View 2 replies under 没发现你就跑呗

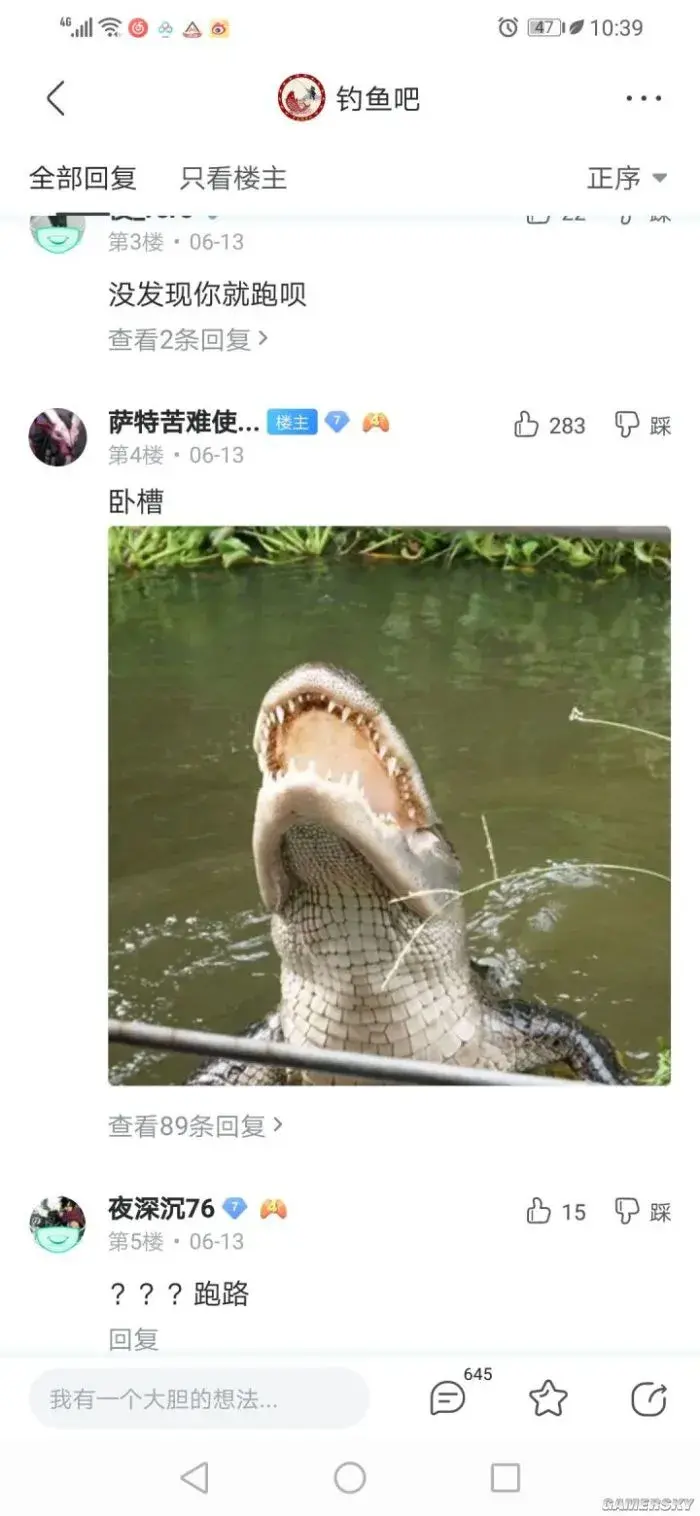tap(188, 340)
